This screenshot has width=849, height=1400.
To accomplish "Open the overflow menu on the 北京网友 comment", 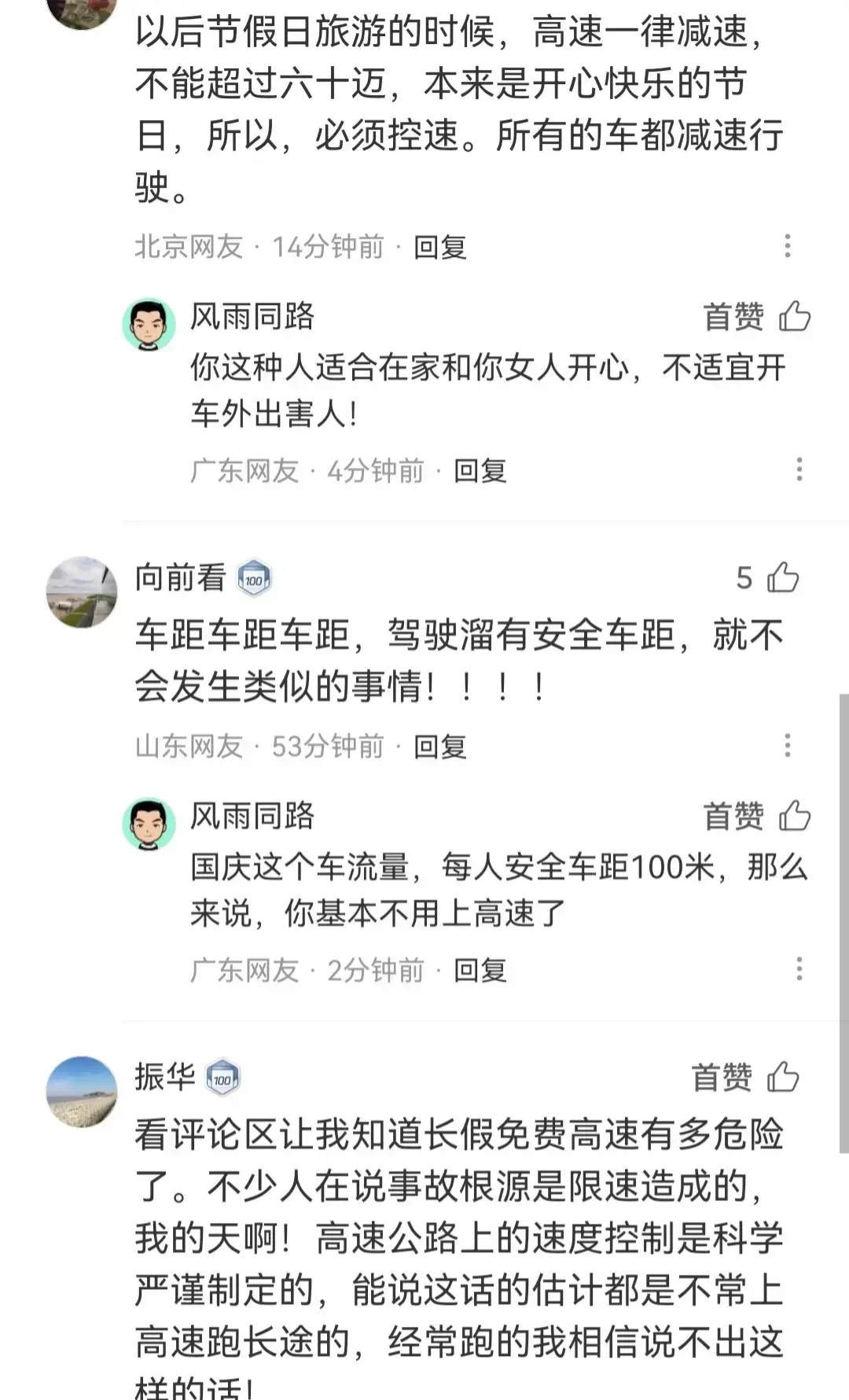I will [787, 246].
